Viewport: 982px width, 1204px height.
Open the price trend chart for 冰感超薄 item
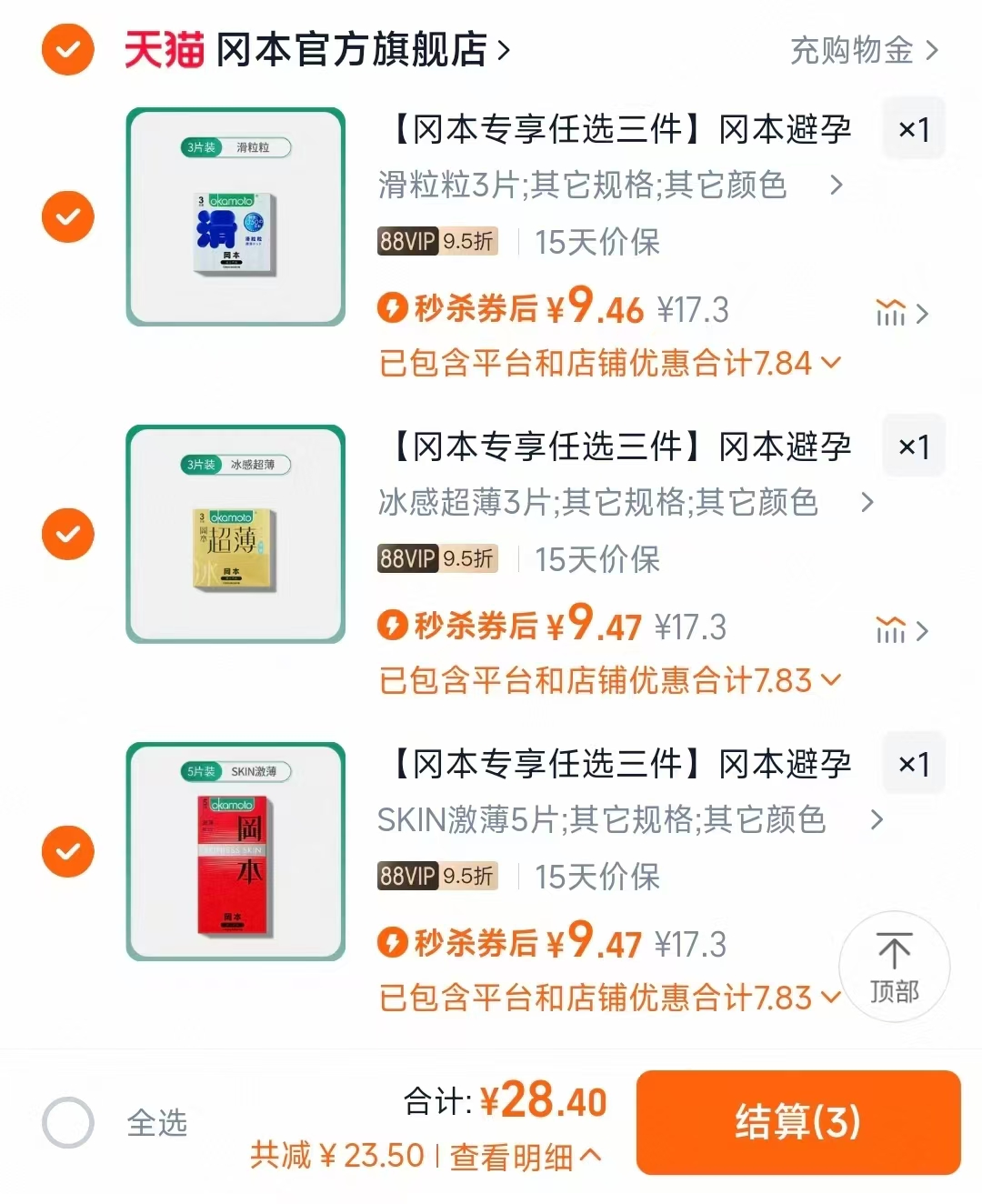(x=892, y=630)
